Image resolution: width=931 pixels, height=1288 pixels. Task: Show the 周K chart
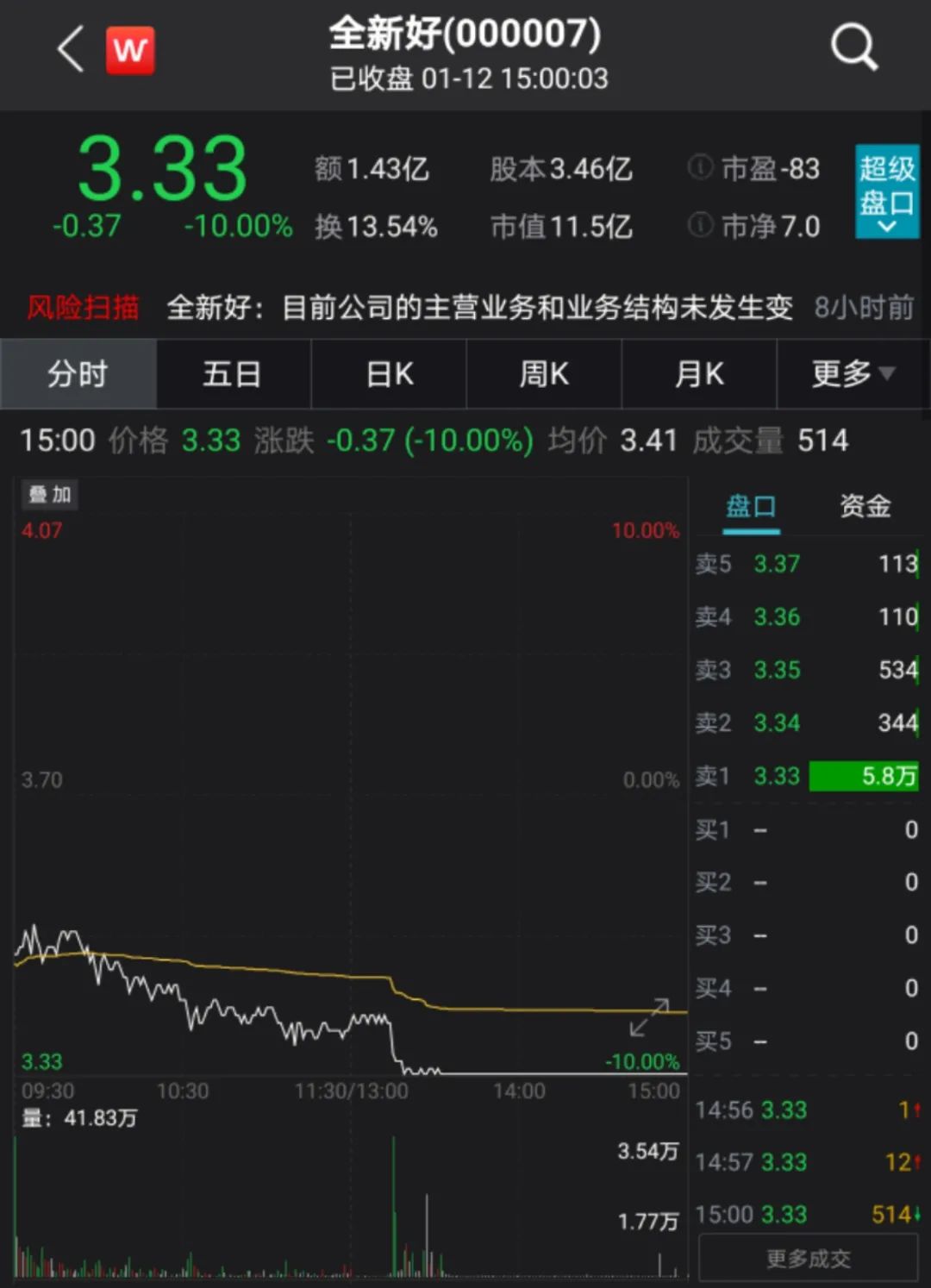(x=544, y=374)
